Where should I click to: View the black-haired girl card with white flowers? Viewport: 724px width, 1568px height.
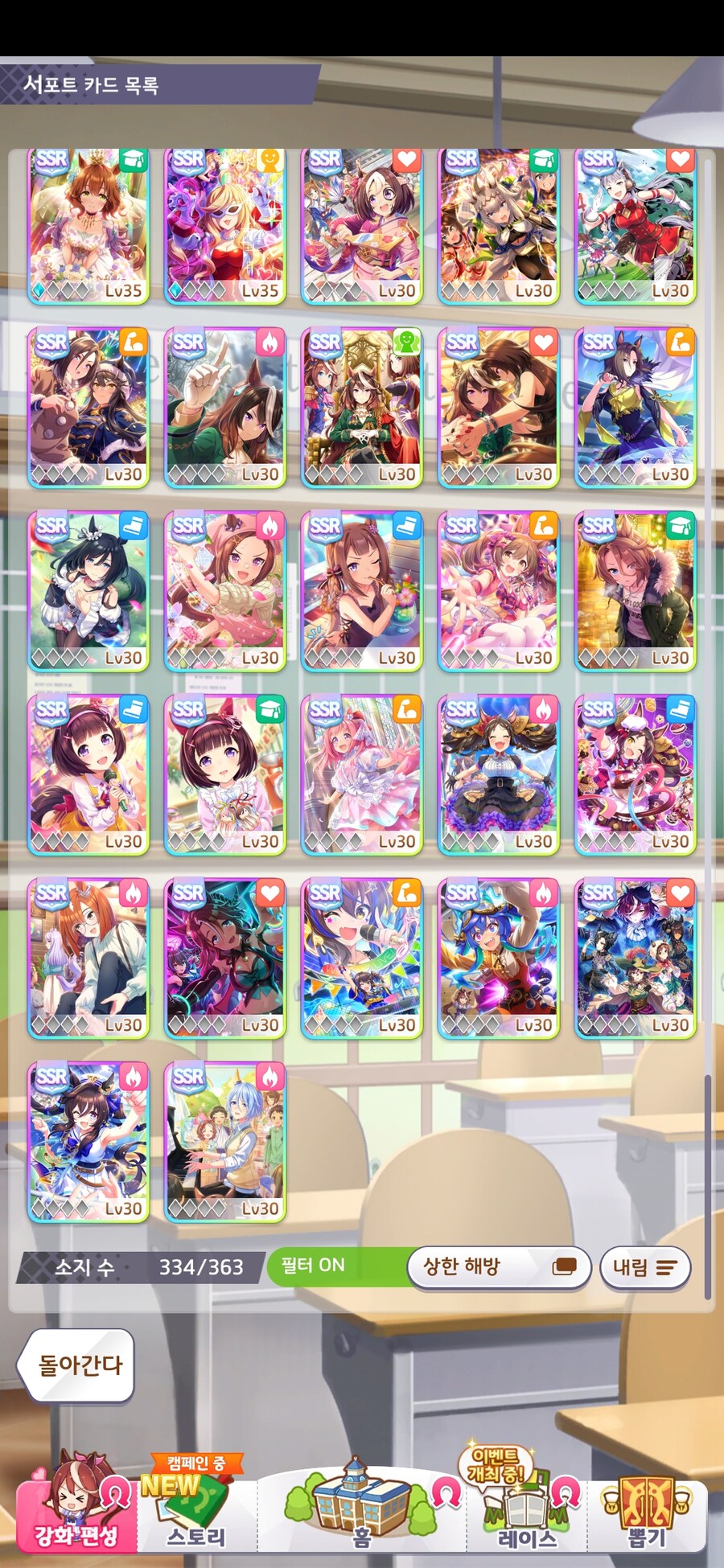point(88,591)
